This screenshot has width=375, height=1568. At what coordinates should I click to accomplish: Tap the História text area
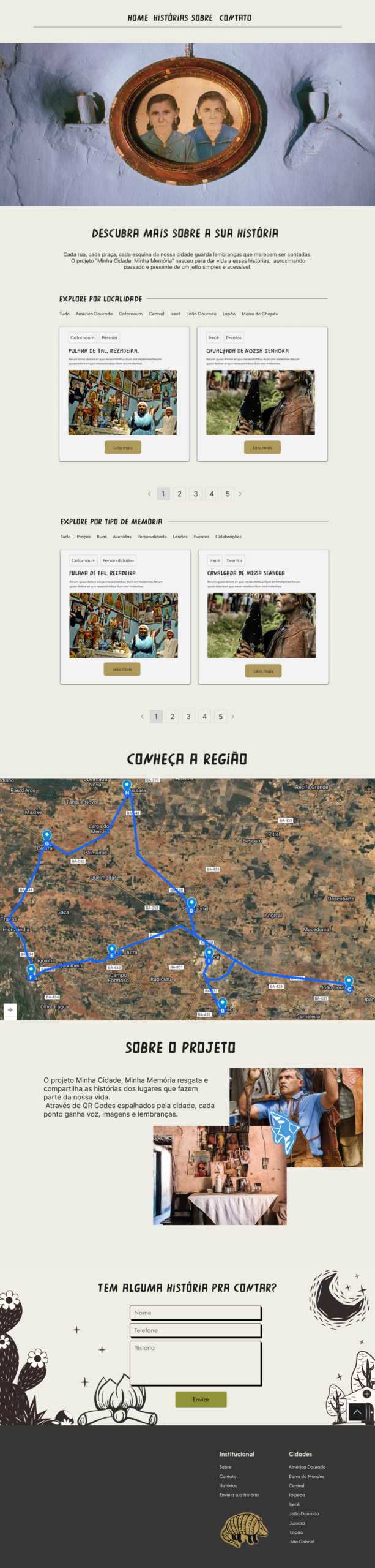click(x=195, y=1363)
